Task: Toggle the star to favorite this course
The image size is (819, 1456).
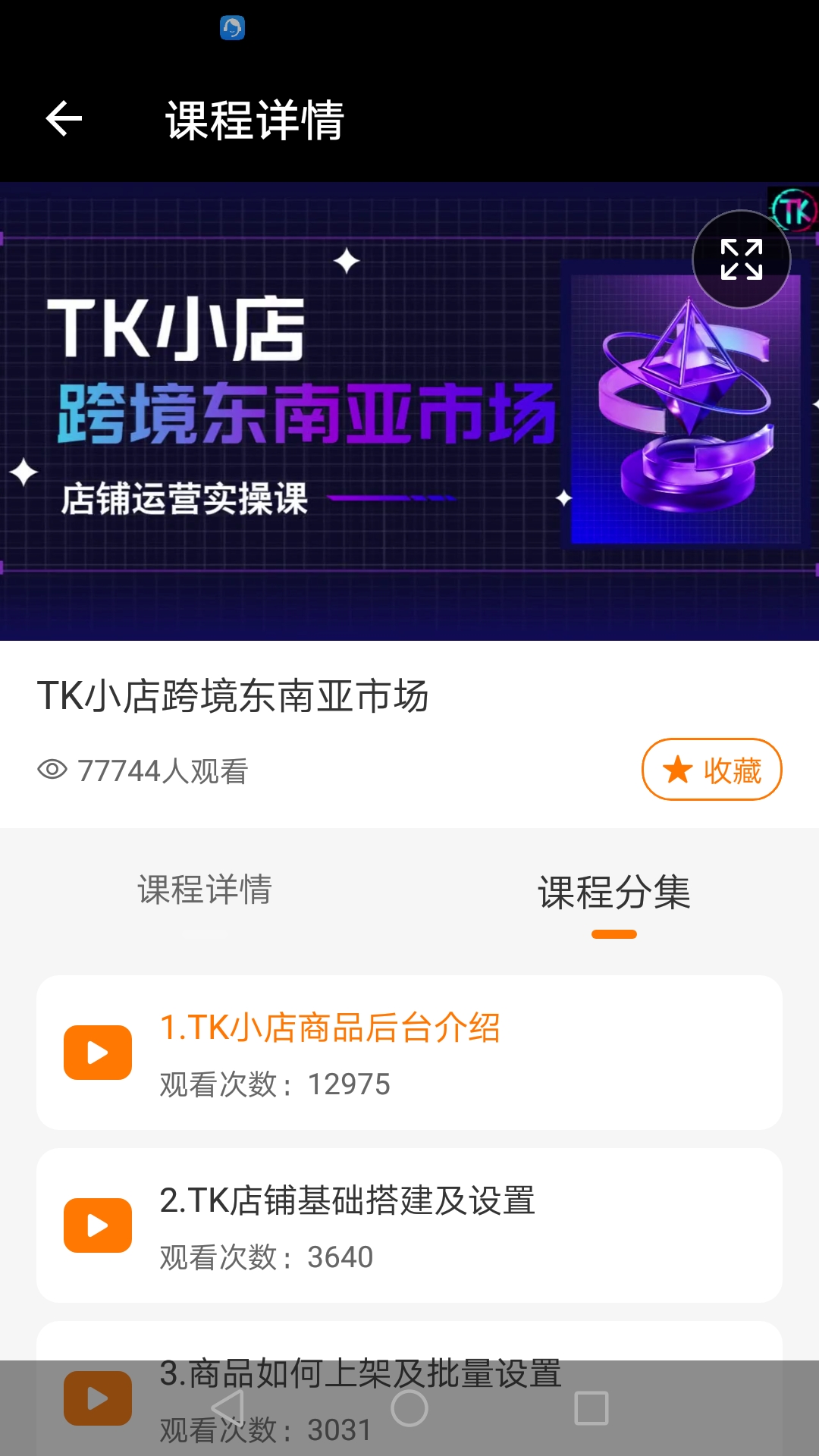Action: 677,769
